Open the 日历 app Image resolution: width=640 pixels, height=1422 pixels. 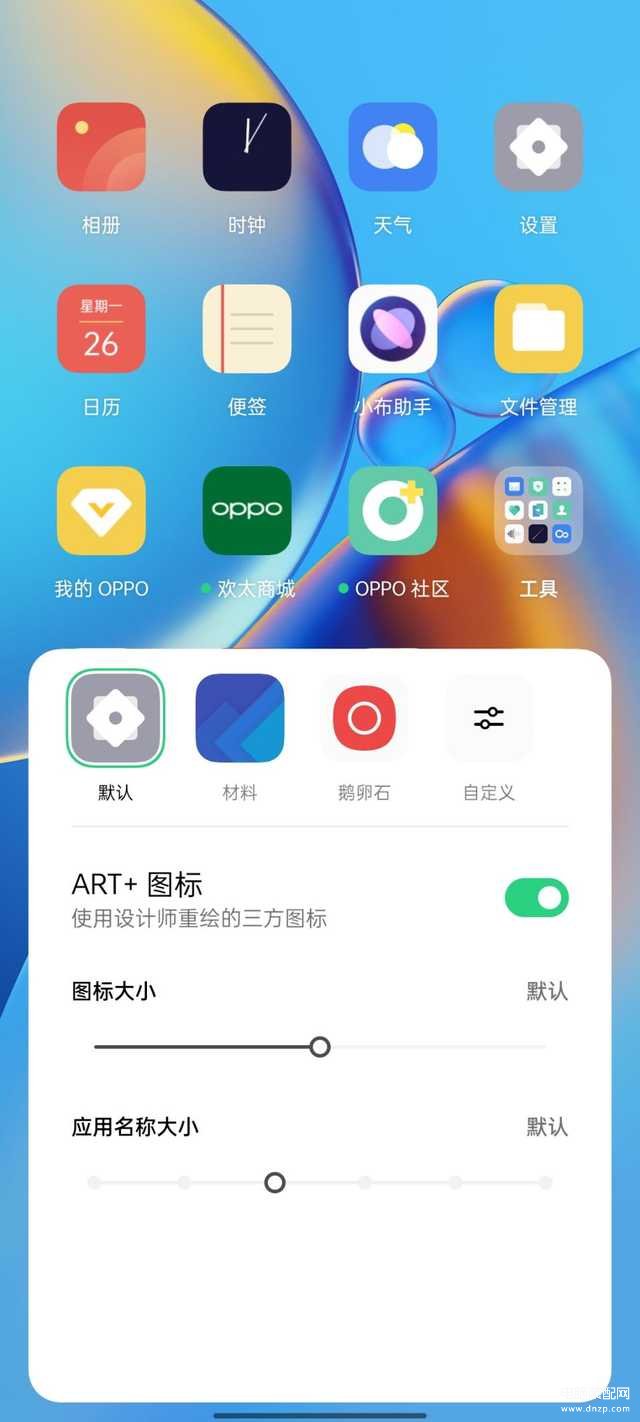click(x=101, y=329)
